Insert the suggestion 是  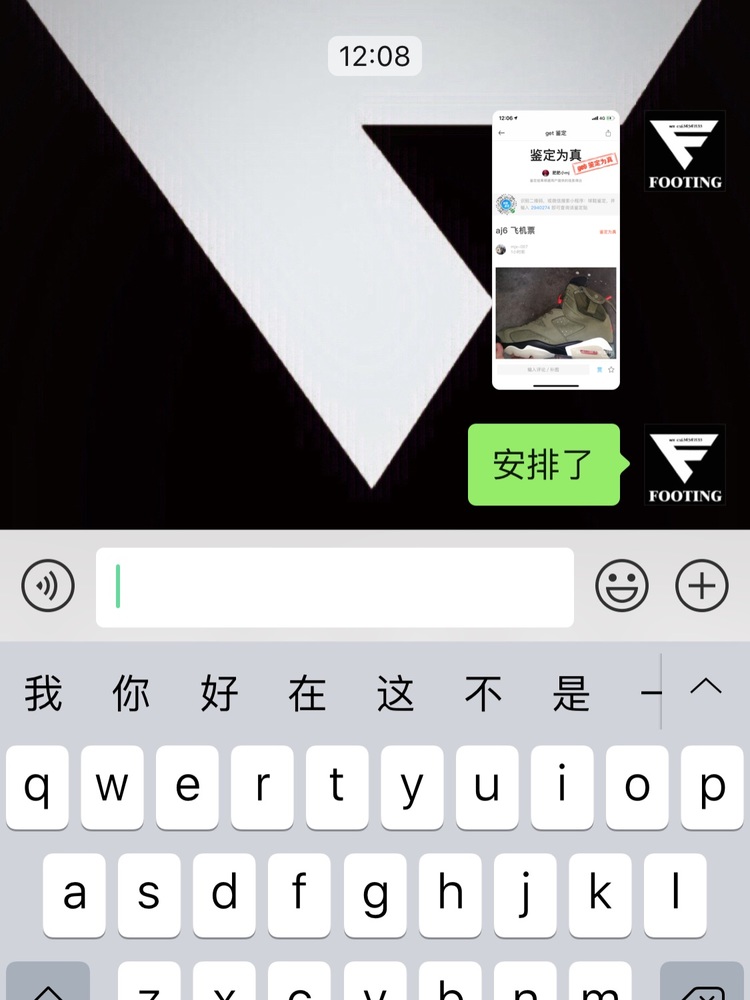click(x=571, y=693)
